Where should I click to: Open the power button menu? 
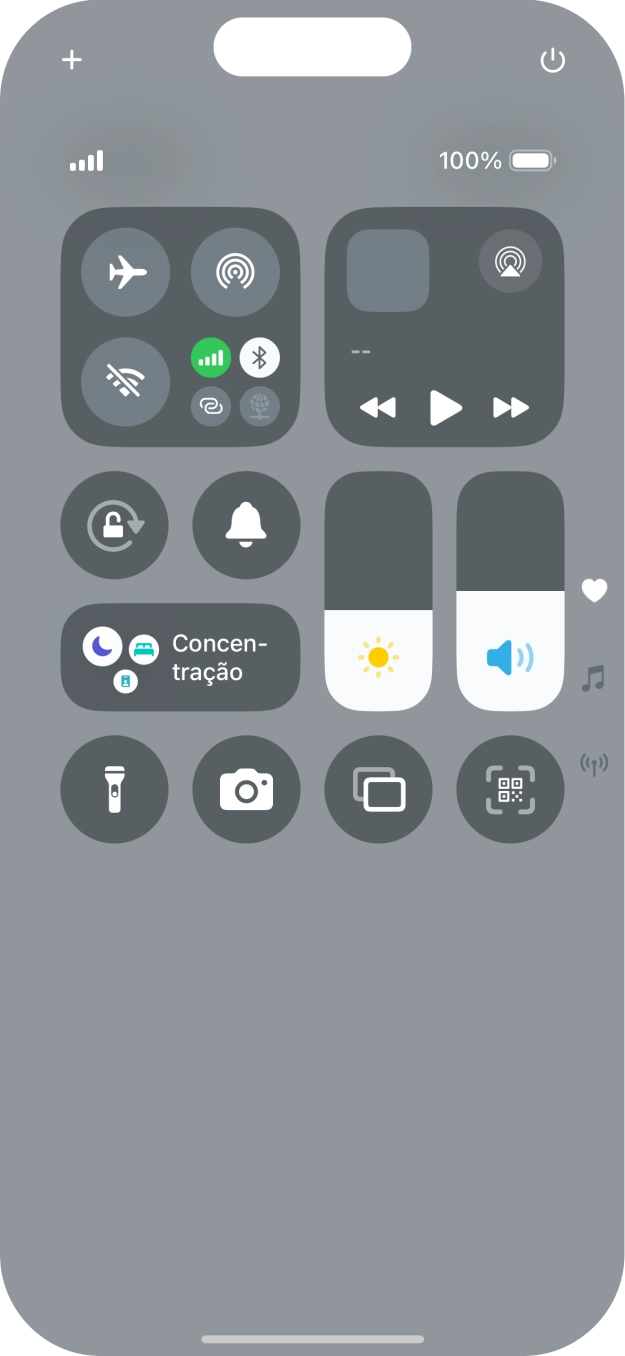tap(552, 61)
